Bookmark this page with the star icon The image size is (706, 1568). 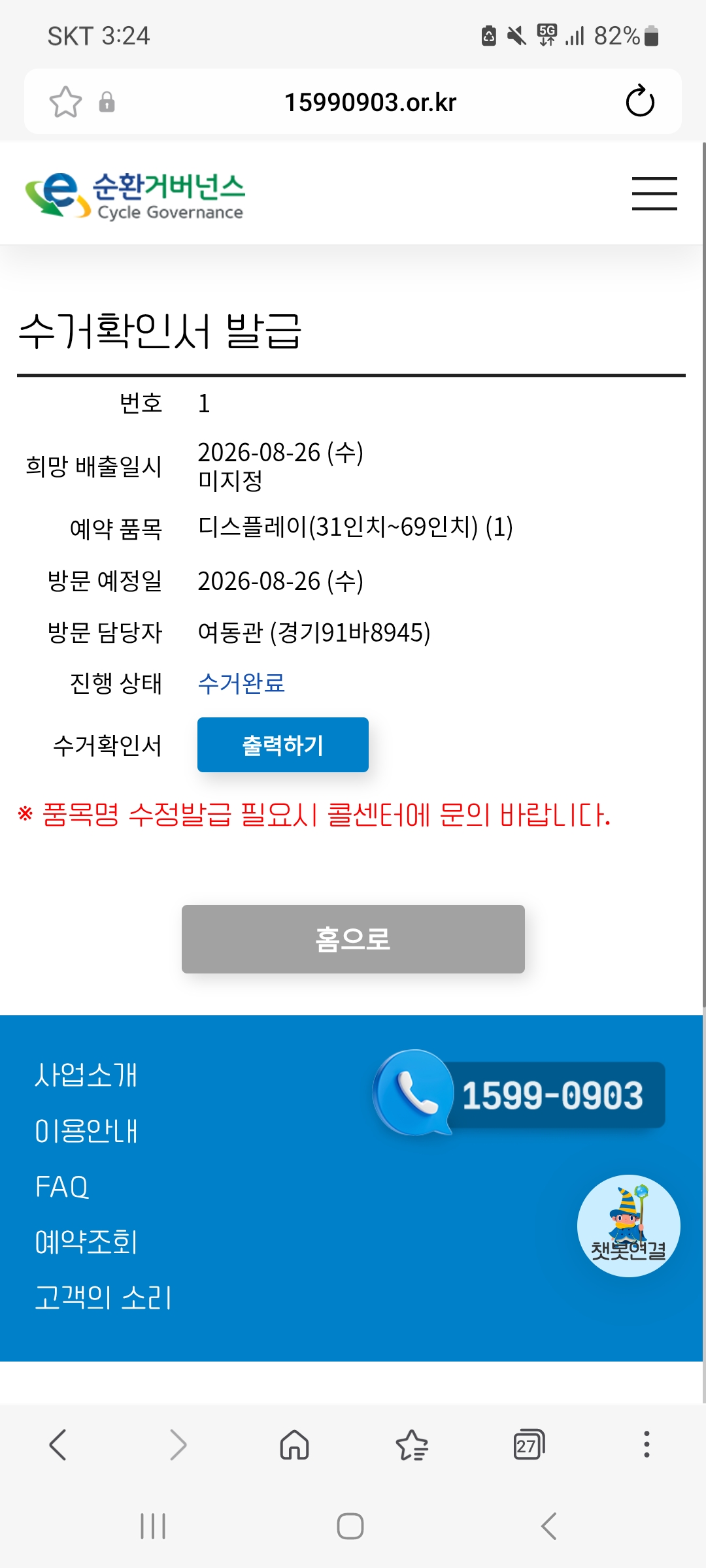(x=65, y=102)
